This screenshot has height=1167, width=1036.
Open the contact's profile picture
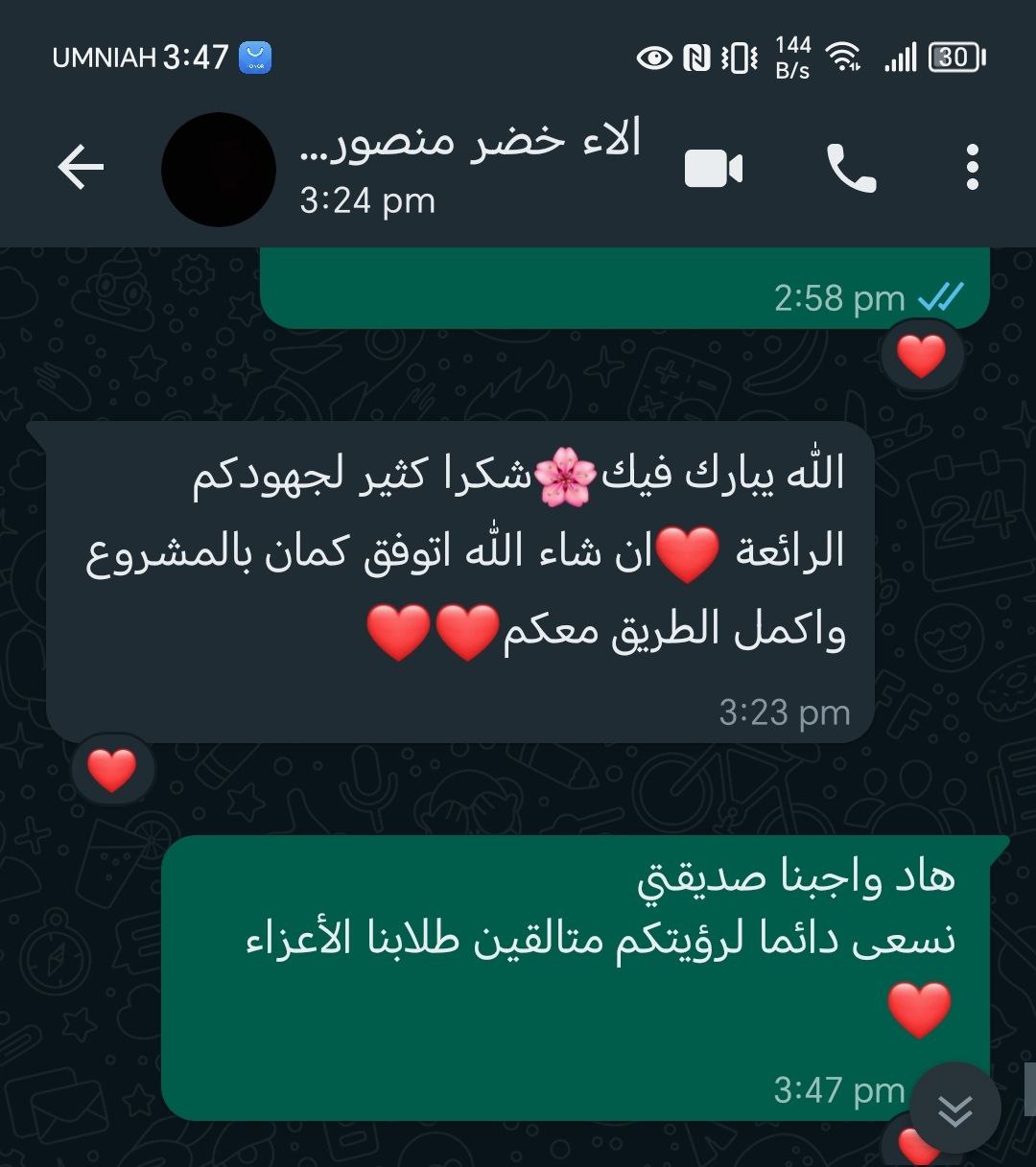[x=219, y=170]
